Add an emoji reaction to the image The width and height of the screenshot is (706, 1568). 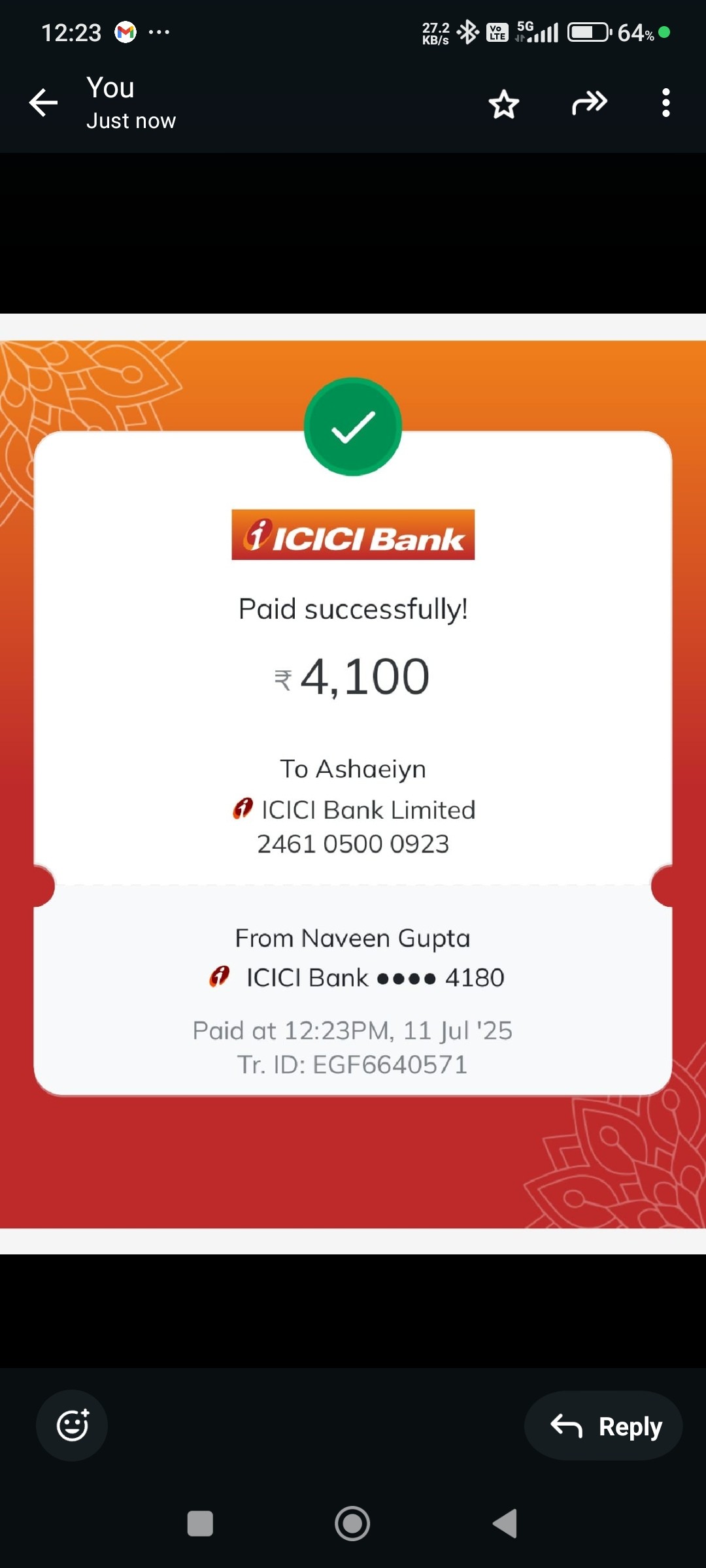(x=72, y=1425)
